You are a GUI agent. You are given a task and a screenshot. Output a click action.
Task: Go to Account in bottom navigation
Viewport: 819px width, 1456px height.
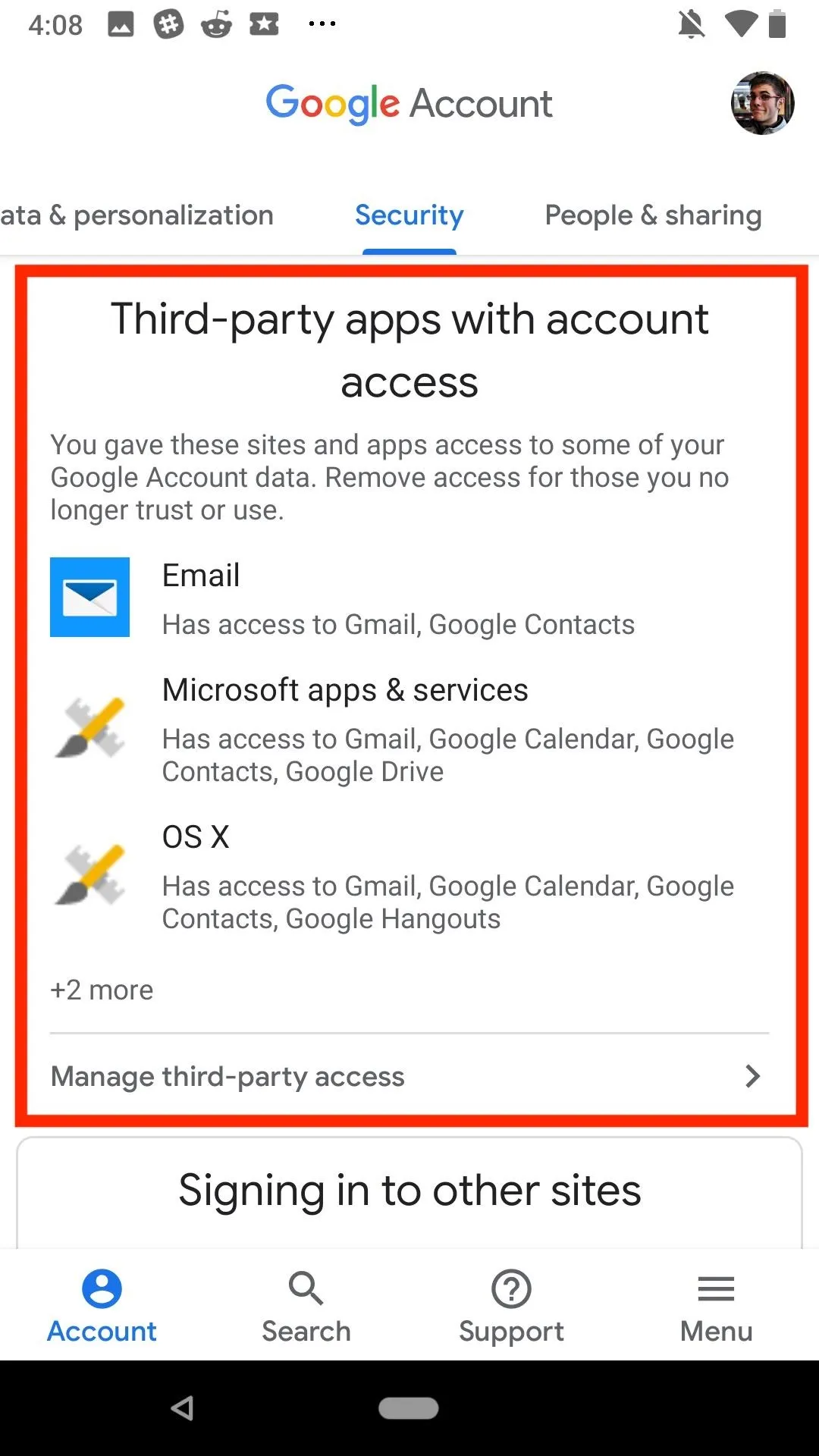tap(102, 1306)
